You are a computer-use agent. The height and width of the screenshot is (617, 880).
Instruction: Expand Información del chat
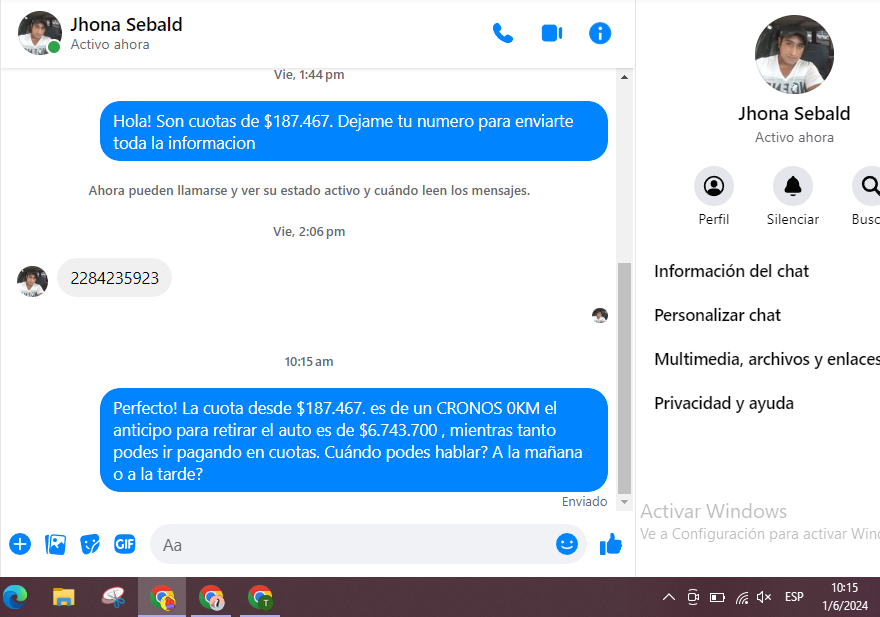(732, 271)
